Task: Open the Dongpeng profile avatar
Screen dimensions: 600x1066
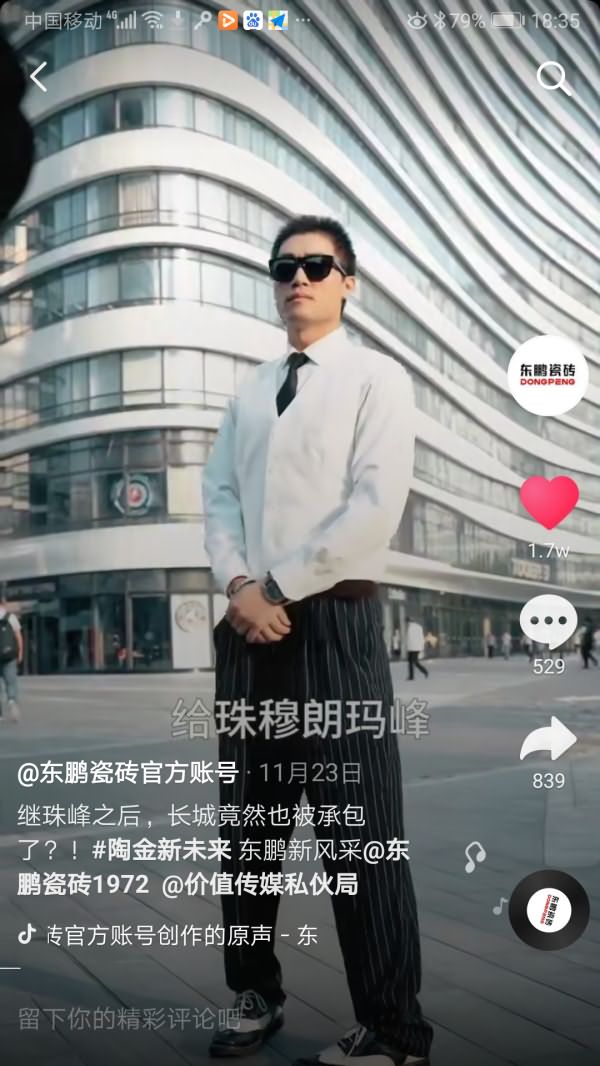Action: [548, 376]
